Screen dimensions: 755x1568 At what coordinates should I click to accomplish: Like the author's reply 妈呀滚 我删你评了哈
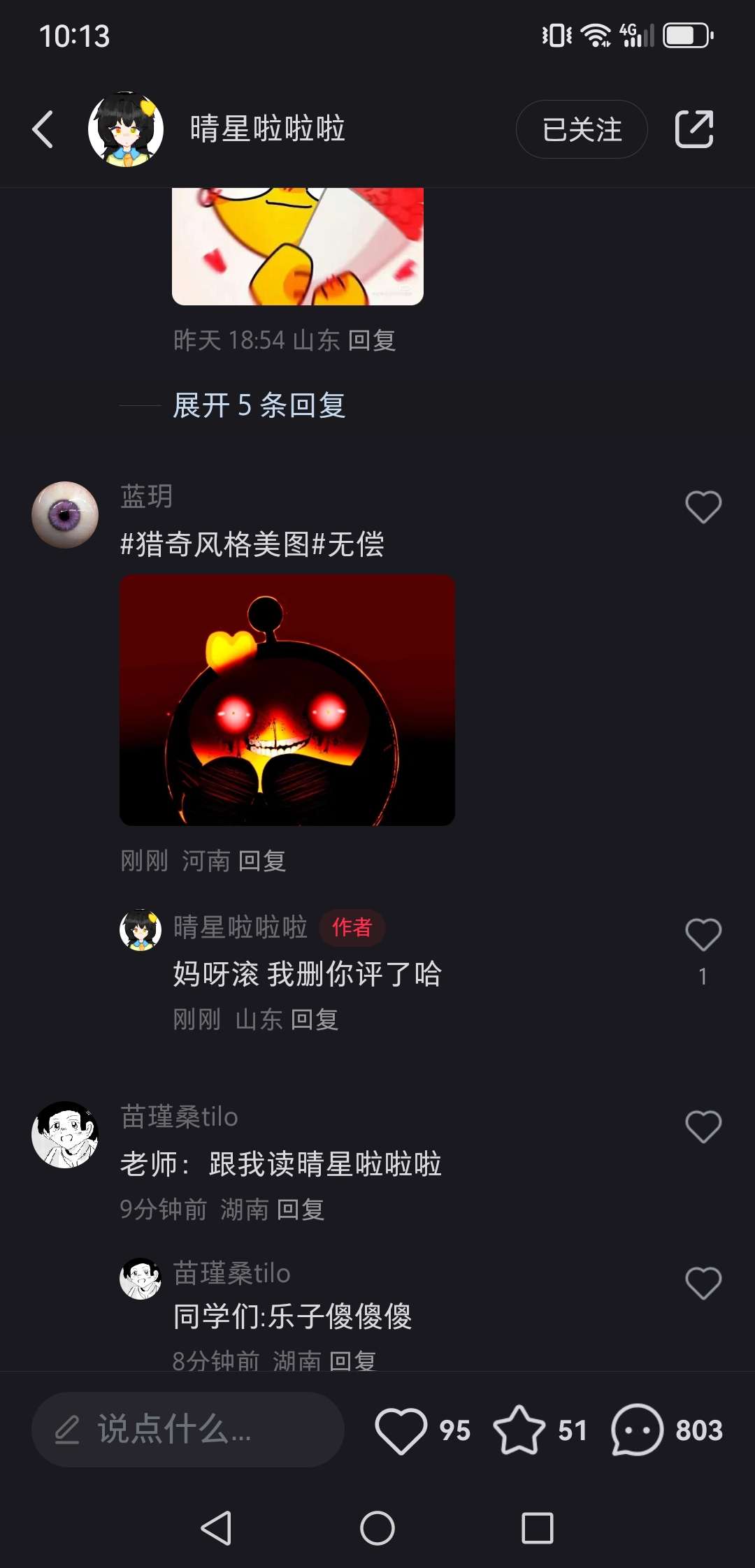pyautogui.click(x=703, y=935)
